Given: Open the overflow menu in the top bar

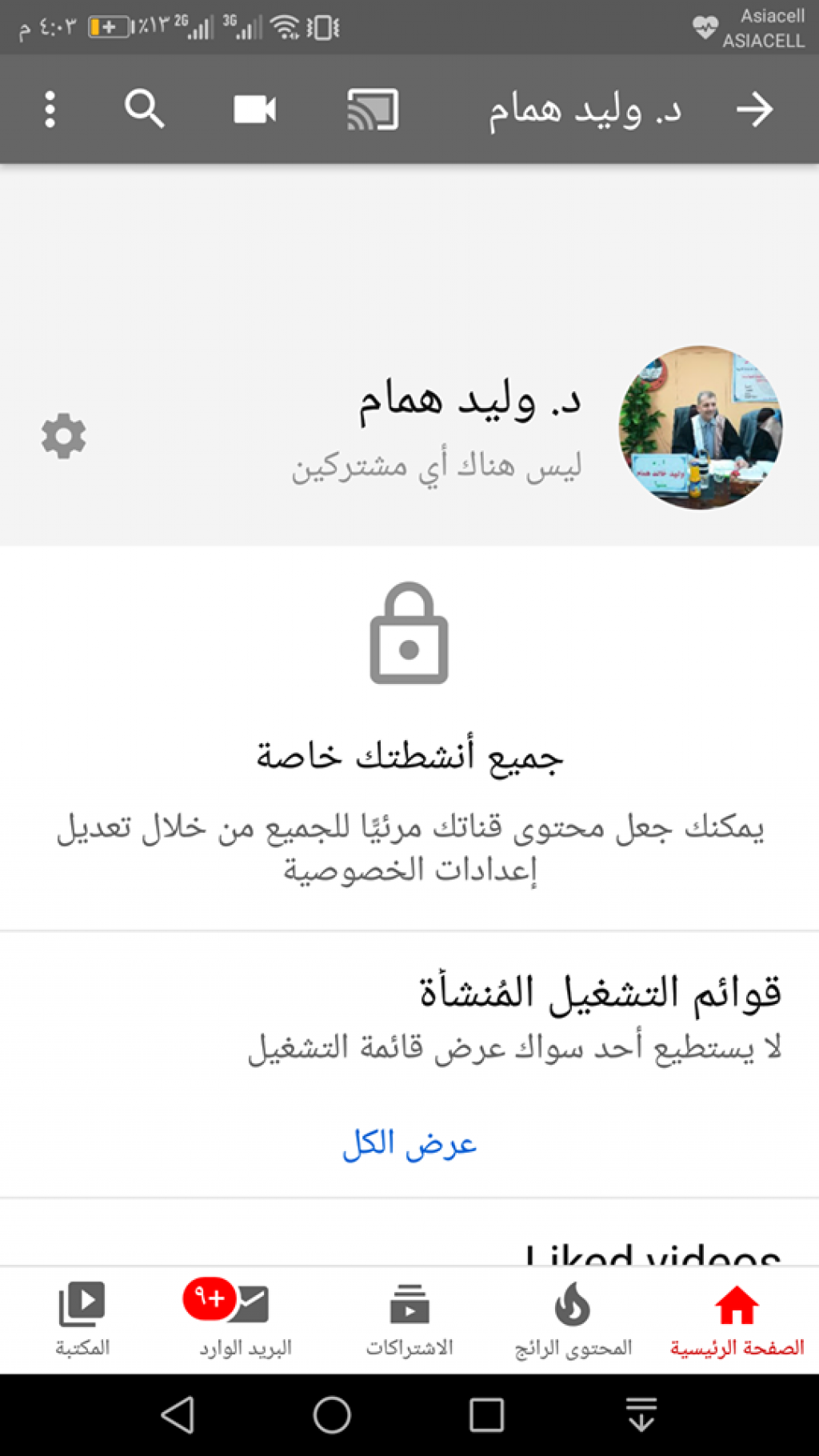Looking at the screenshot, I should (x=50, y=109).
